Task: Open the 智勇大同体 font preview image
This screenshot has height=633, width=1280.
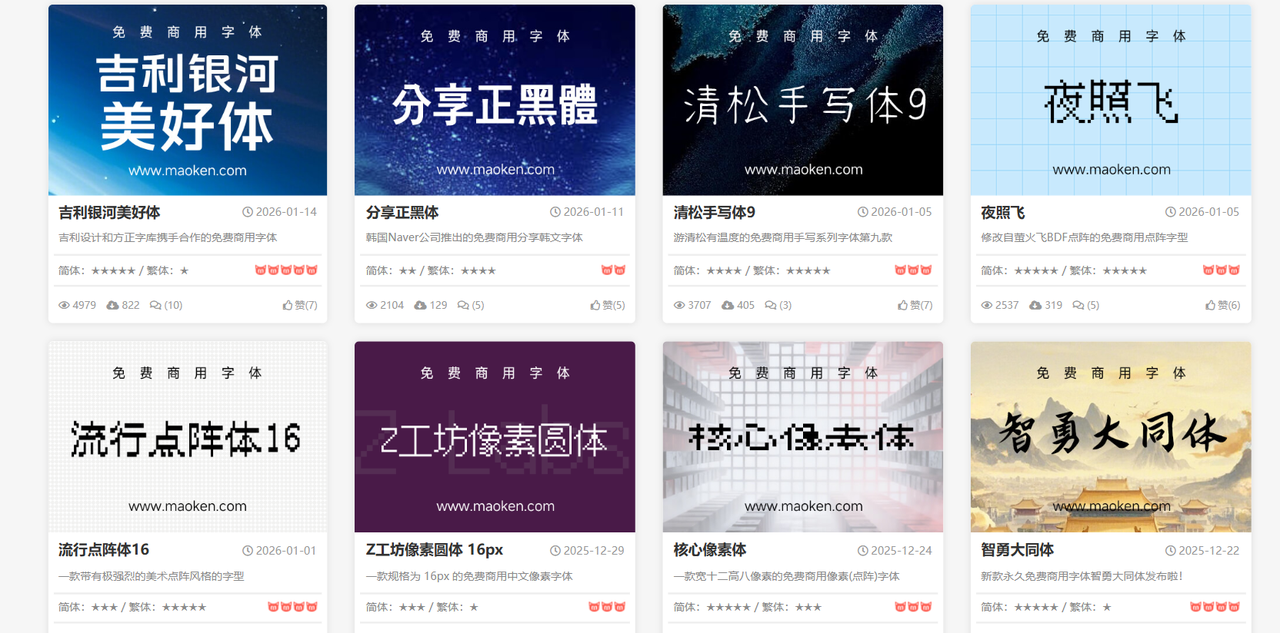Action: coord(1110,436)
